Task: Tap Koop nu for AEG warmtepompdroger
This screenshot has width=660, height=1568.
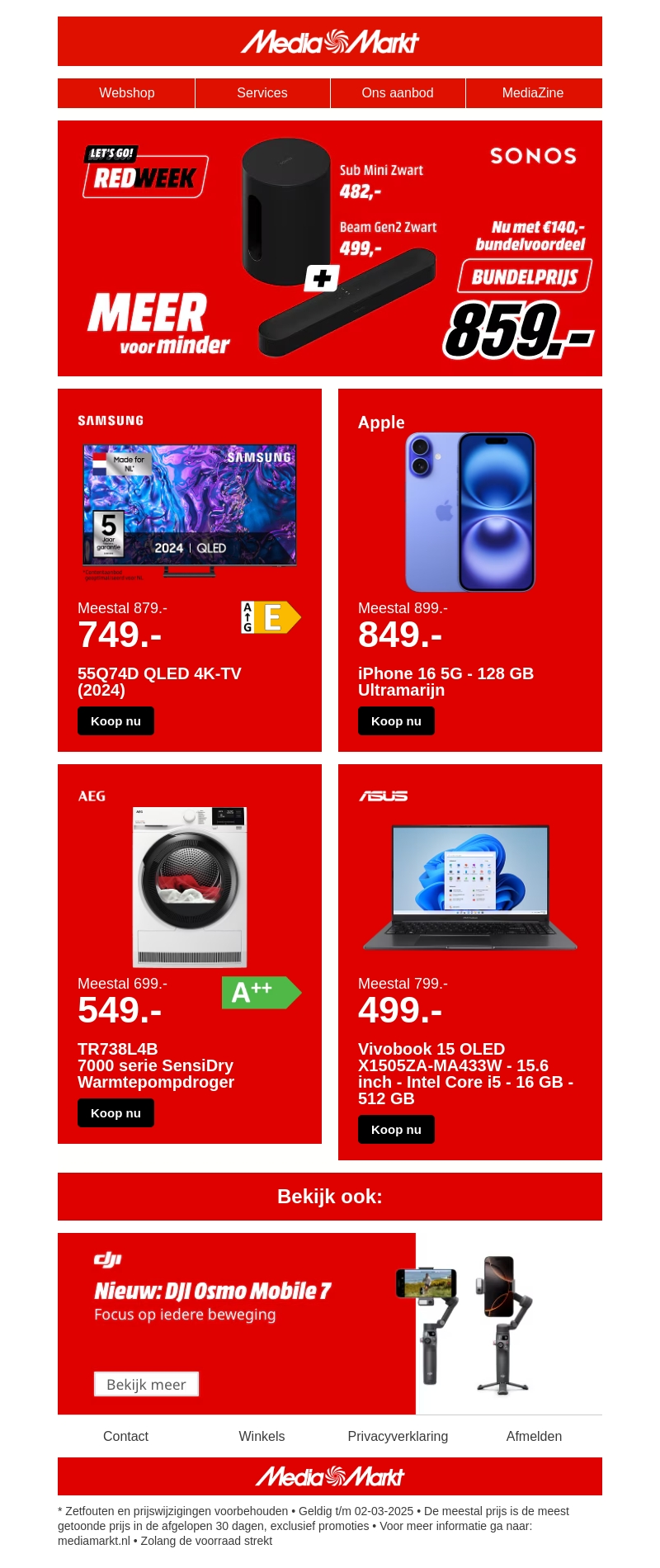Action: 115,1113
